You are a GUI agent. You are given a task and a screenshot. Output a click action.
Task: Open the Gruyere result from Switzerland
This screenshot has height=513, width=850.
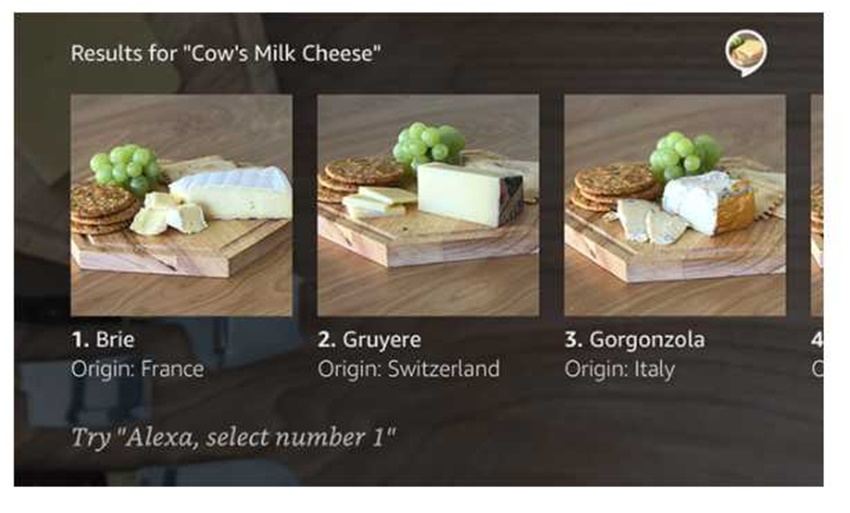428,205
